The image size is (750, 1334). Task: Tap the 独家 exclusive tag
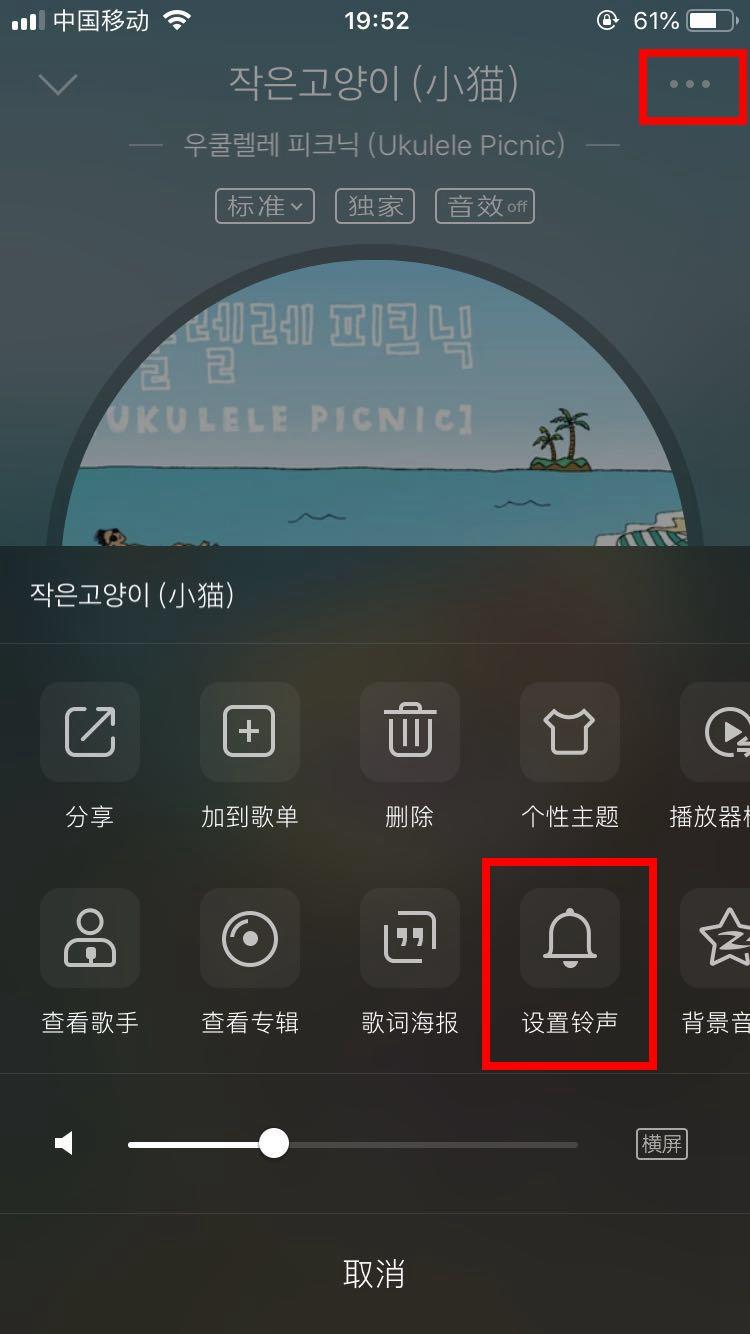click(375, 206)
